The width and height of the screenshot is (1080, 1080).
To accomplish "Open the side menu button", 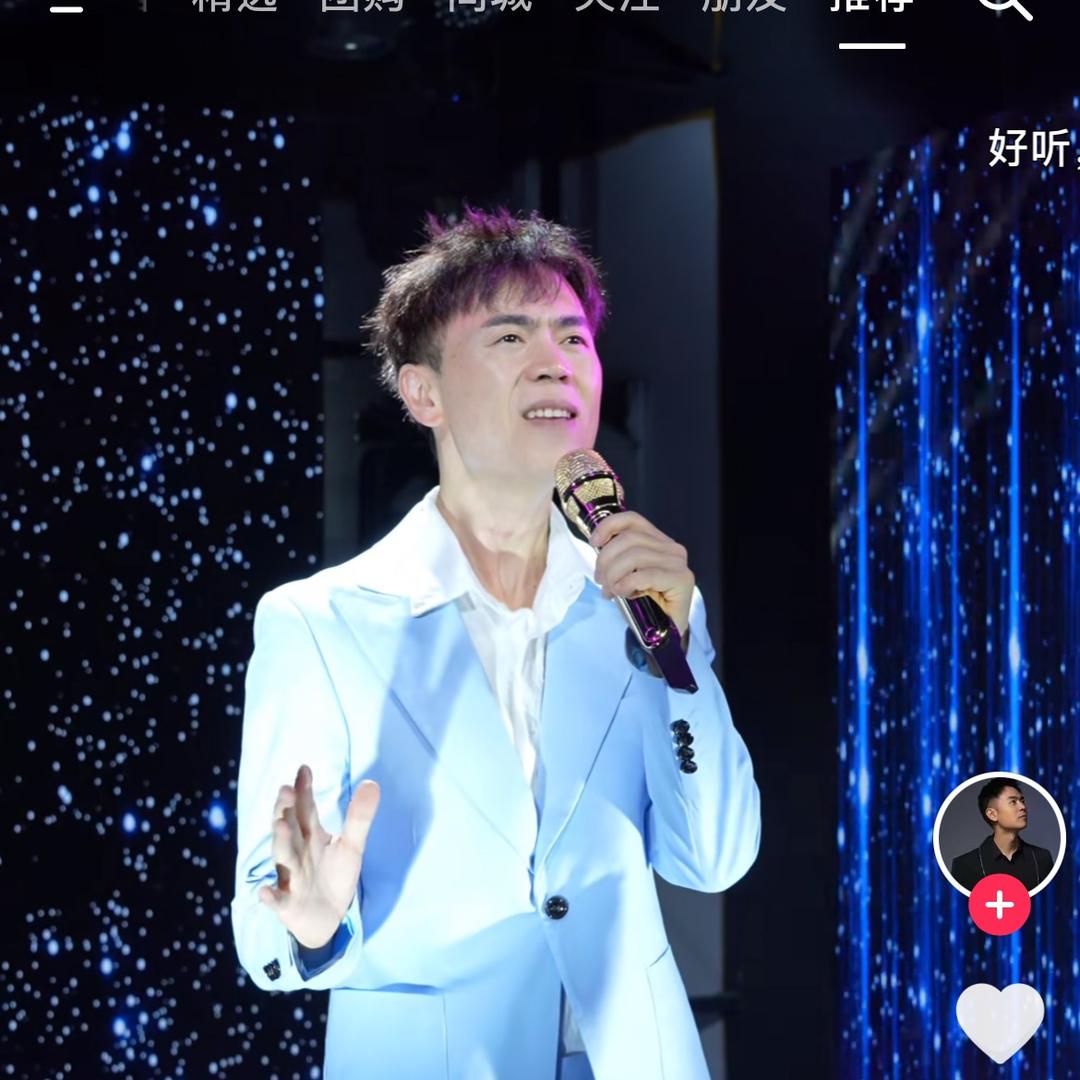I will (x=66, y=6).
